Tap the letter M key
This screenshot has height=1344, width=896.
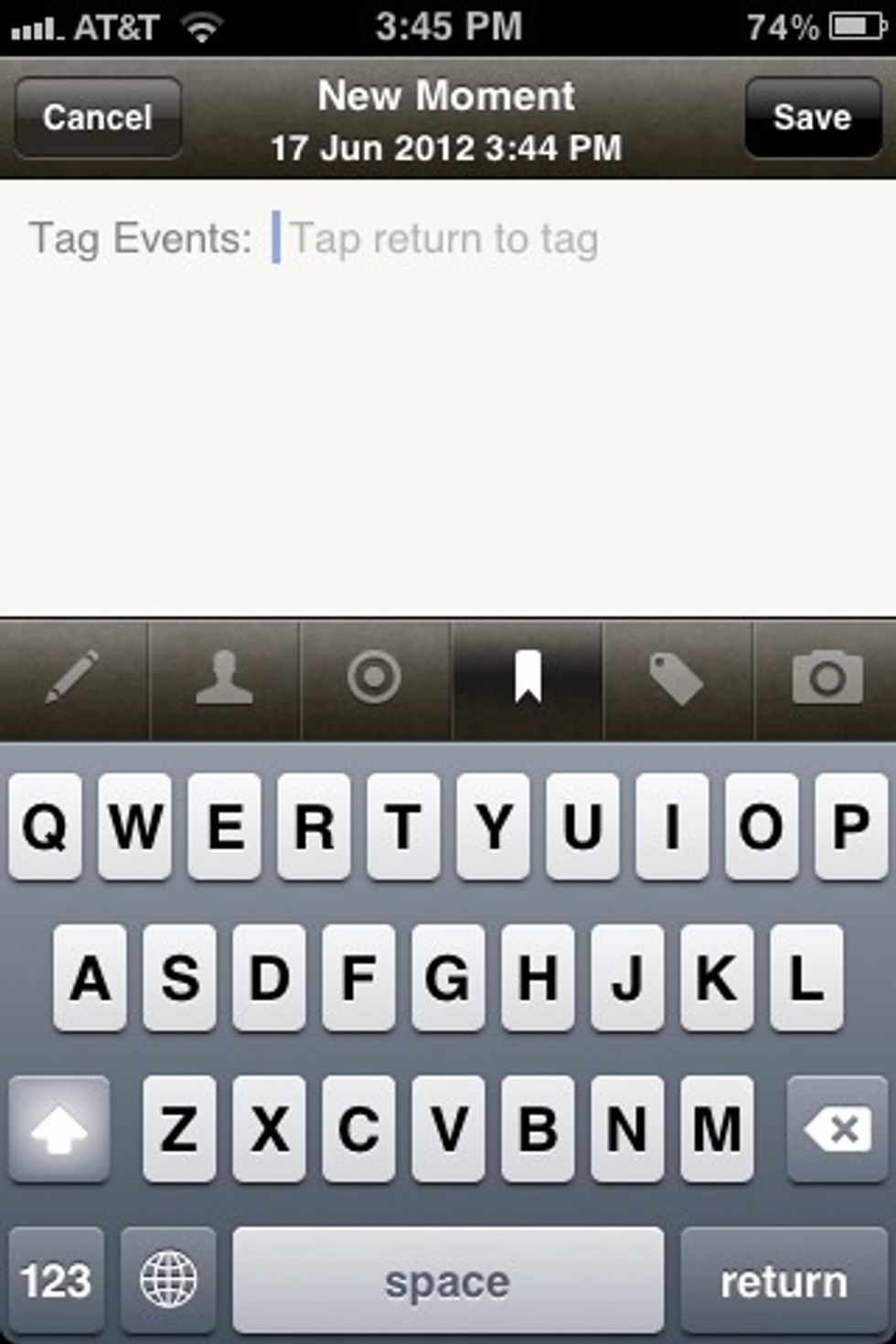coord(716,1129)
